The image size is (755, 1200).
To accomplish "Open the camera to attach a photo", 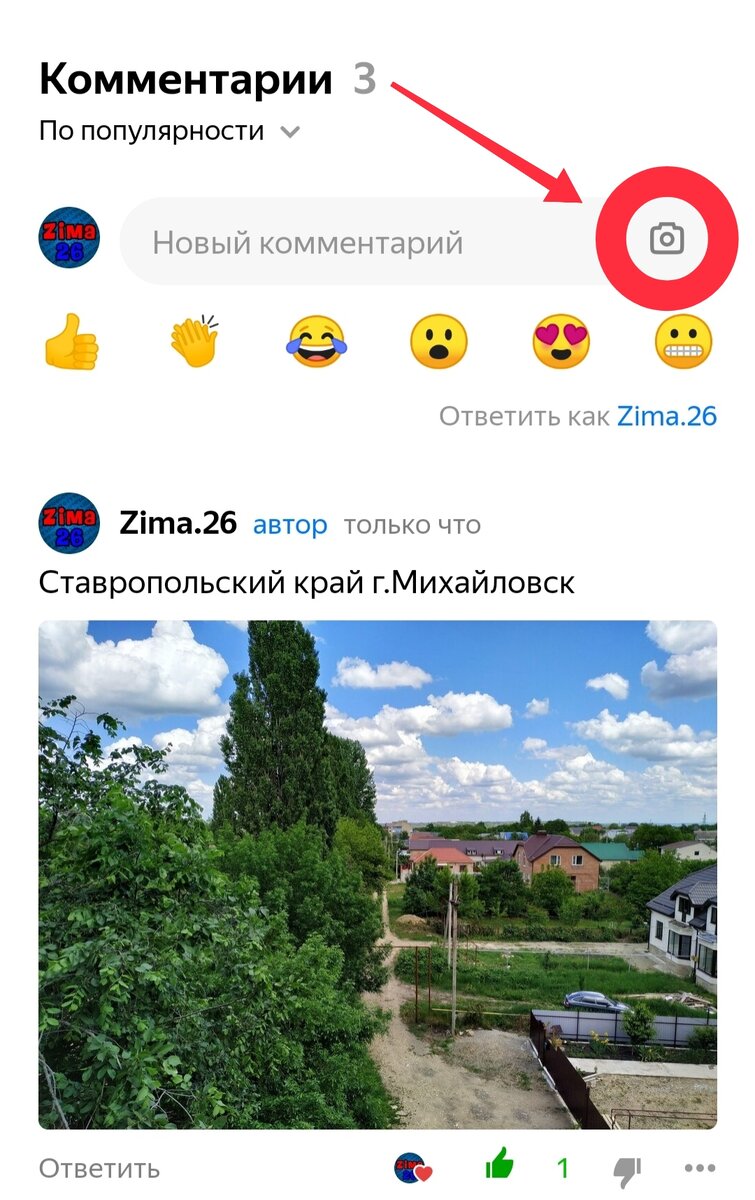I will click(668, 240).
